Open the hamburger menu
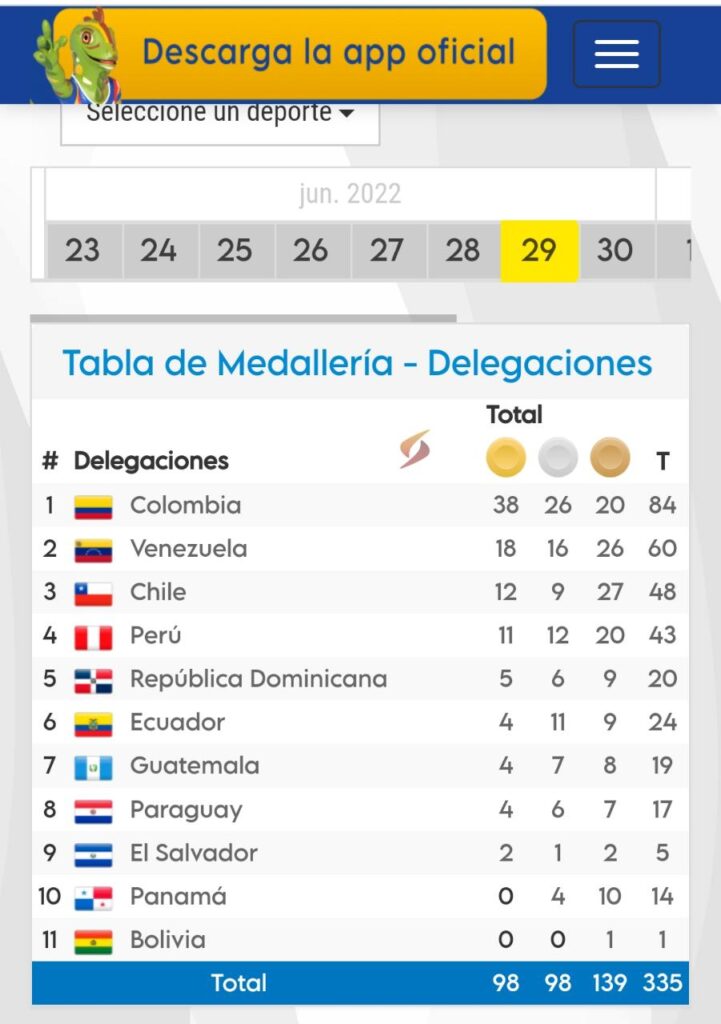 pyautogui.click(x=616, y=54)
